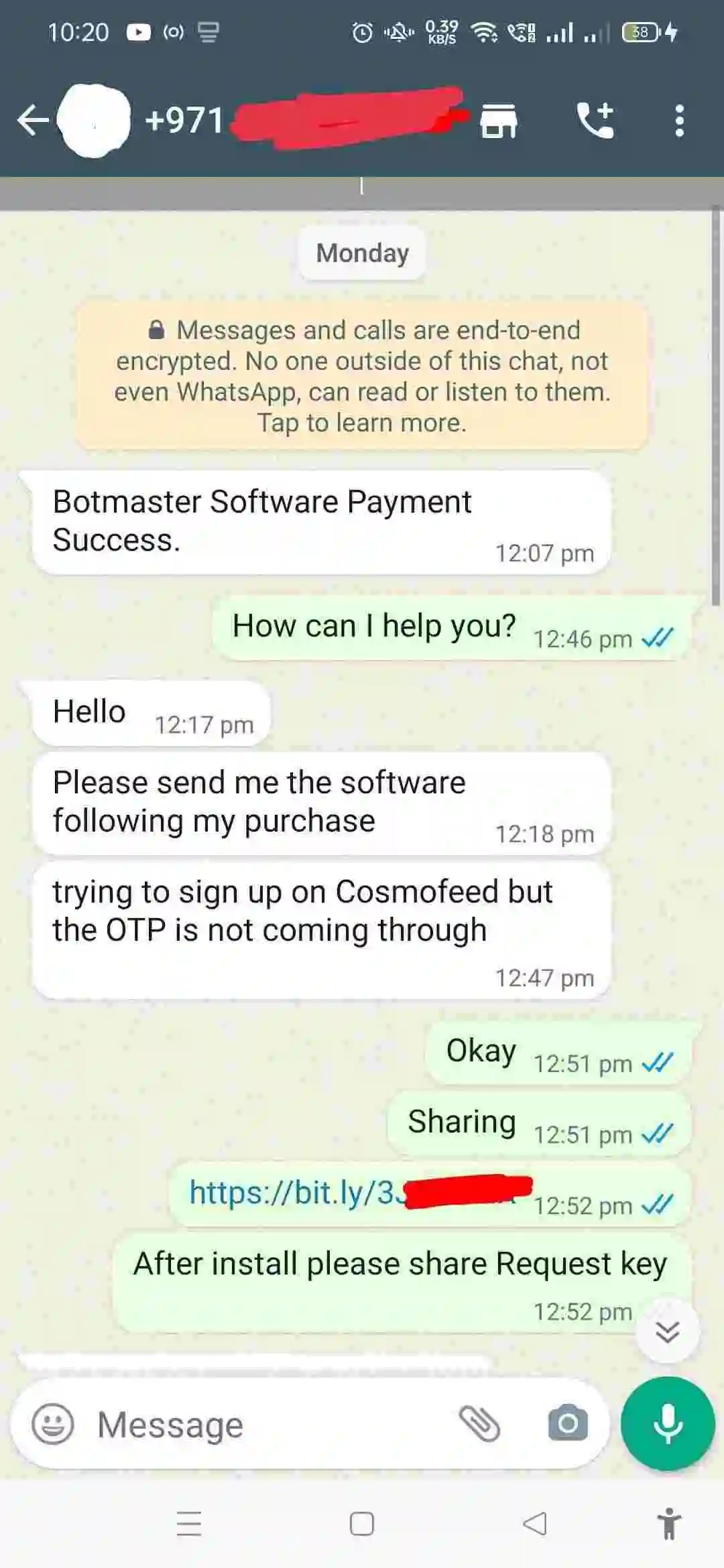The image size is (724, 1568).
Task: Start a call with this contact
Action: click(x=595, y=121)
